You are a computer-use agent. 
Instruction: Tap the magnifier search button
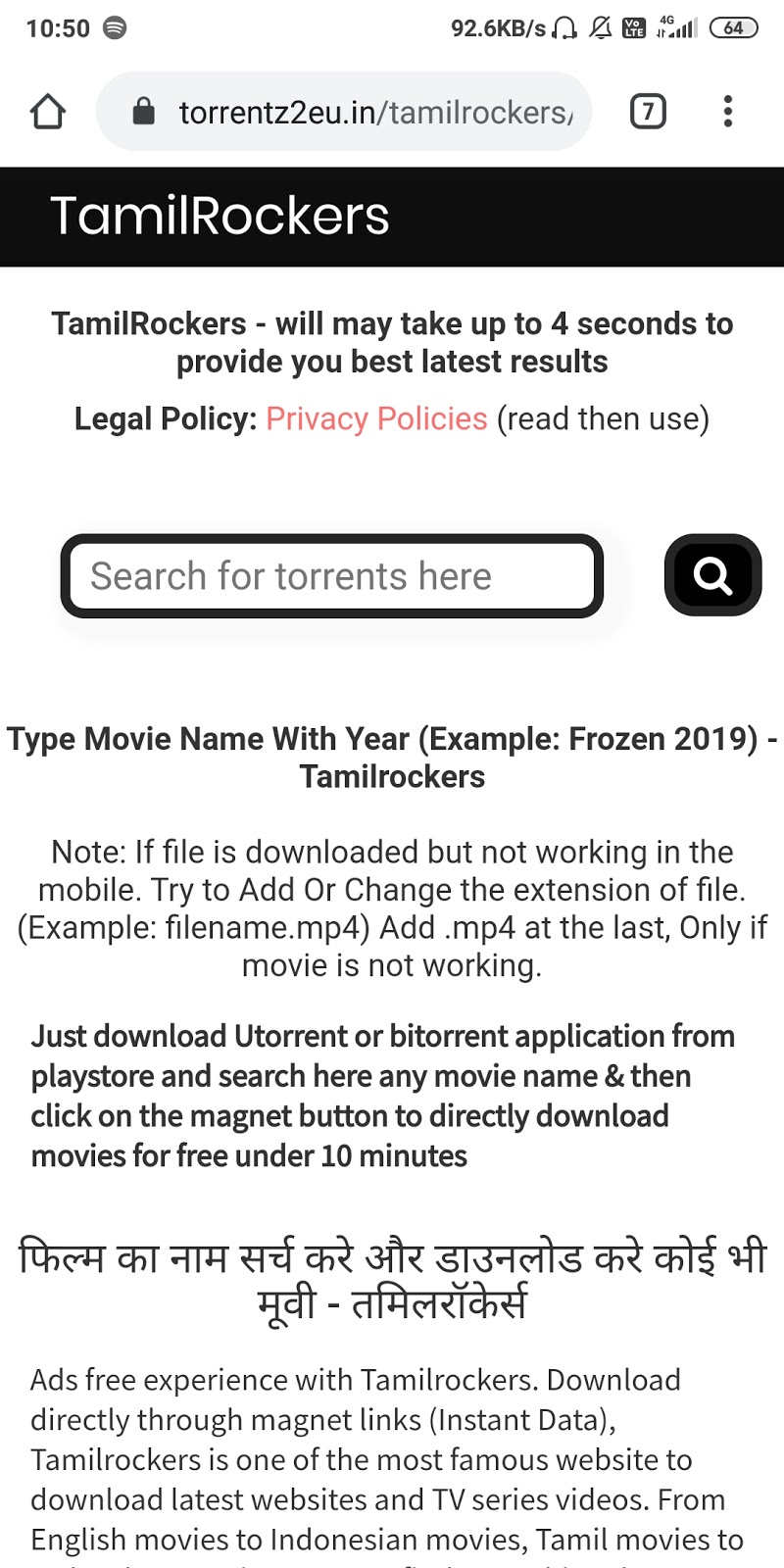(712, 575)
